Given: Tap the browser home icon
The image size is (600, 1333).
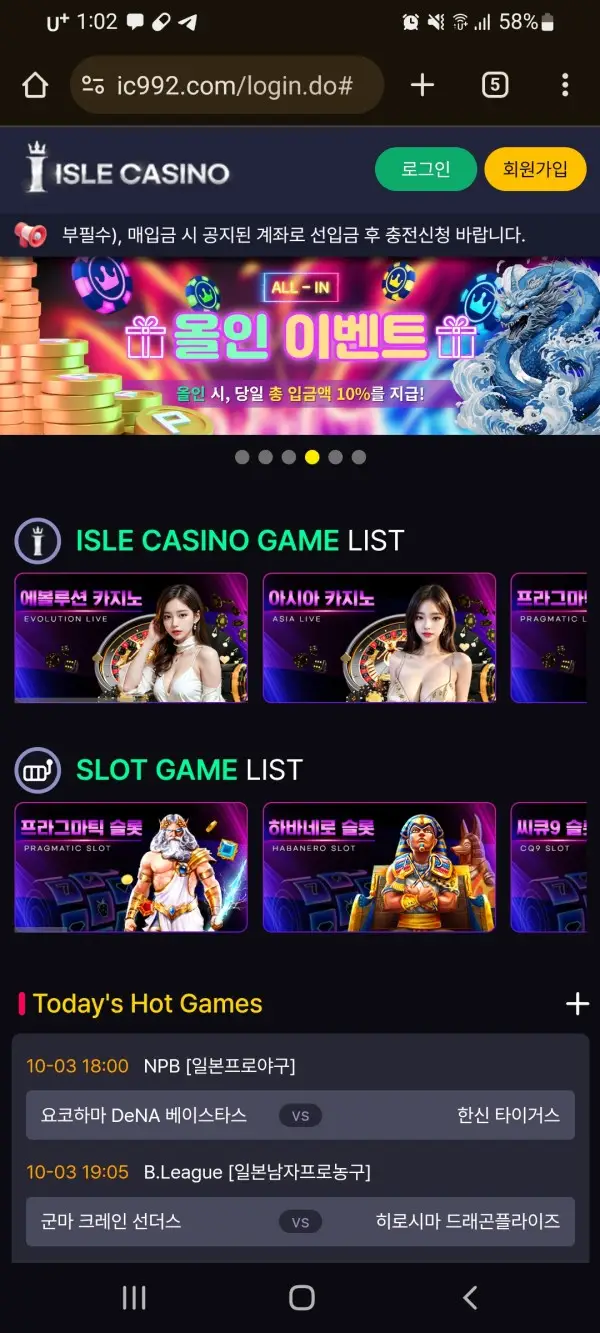Looking at the screenshot, I should [x=35, y=85].
